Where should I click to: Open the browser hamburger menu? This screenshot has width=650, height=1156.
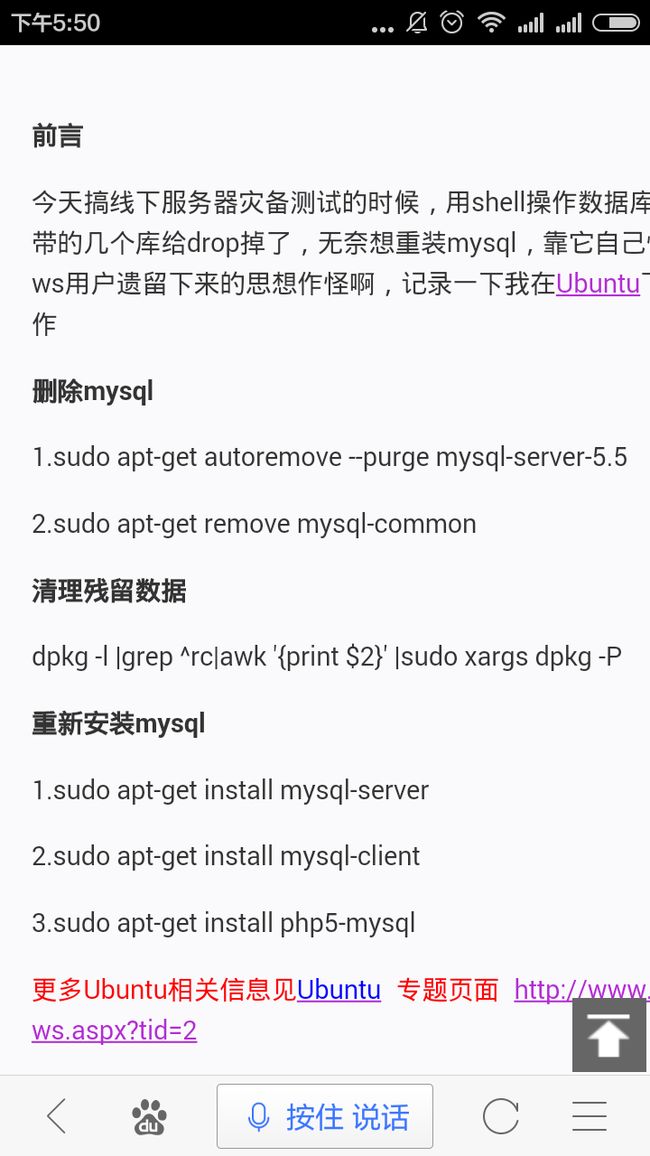tap(590, 1116)
